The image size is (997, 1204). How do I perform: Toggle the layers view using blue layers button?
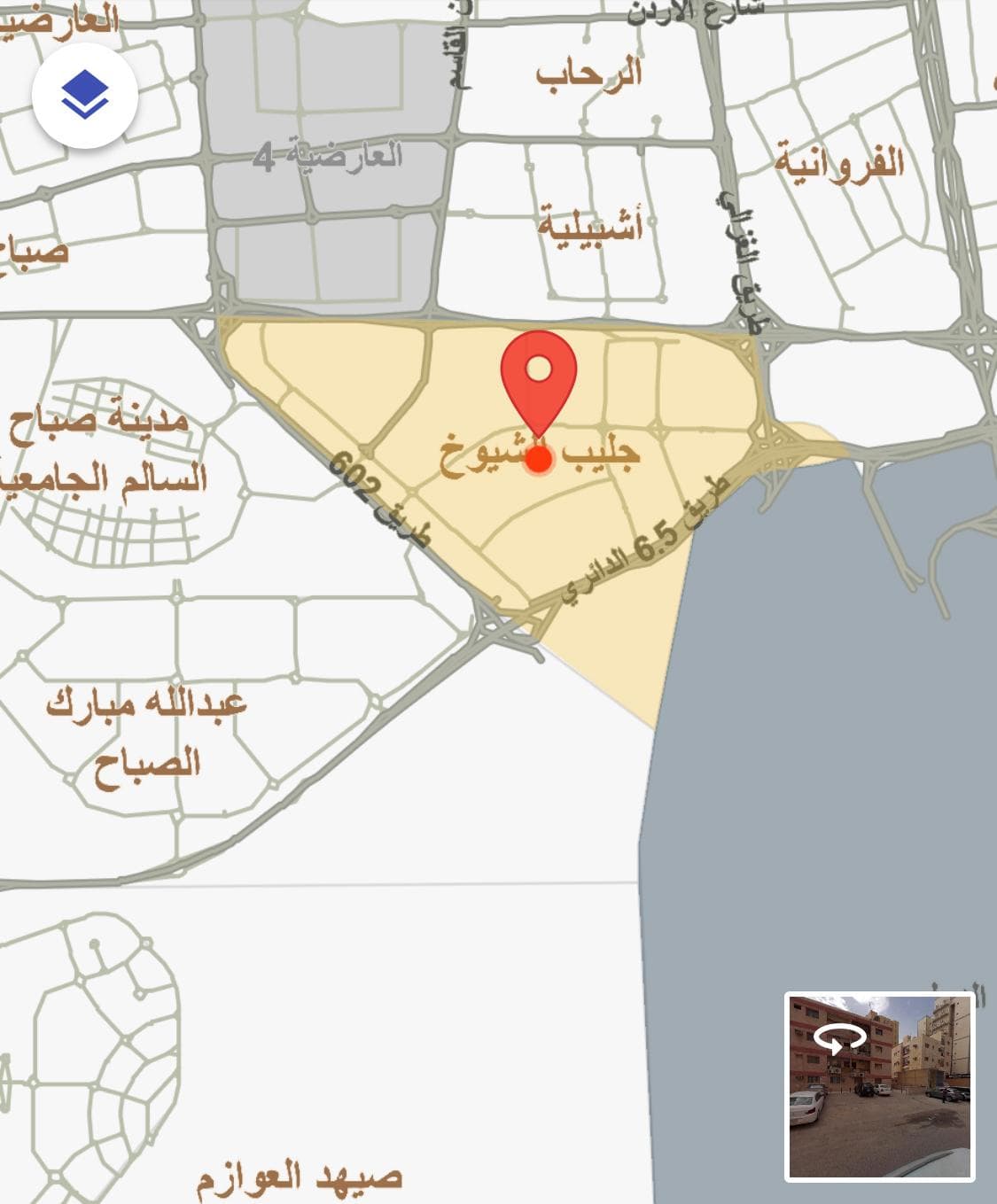tap(84, 93)
